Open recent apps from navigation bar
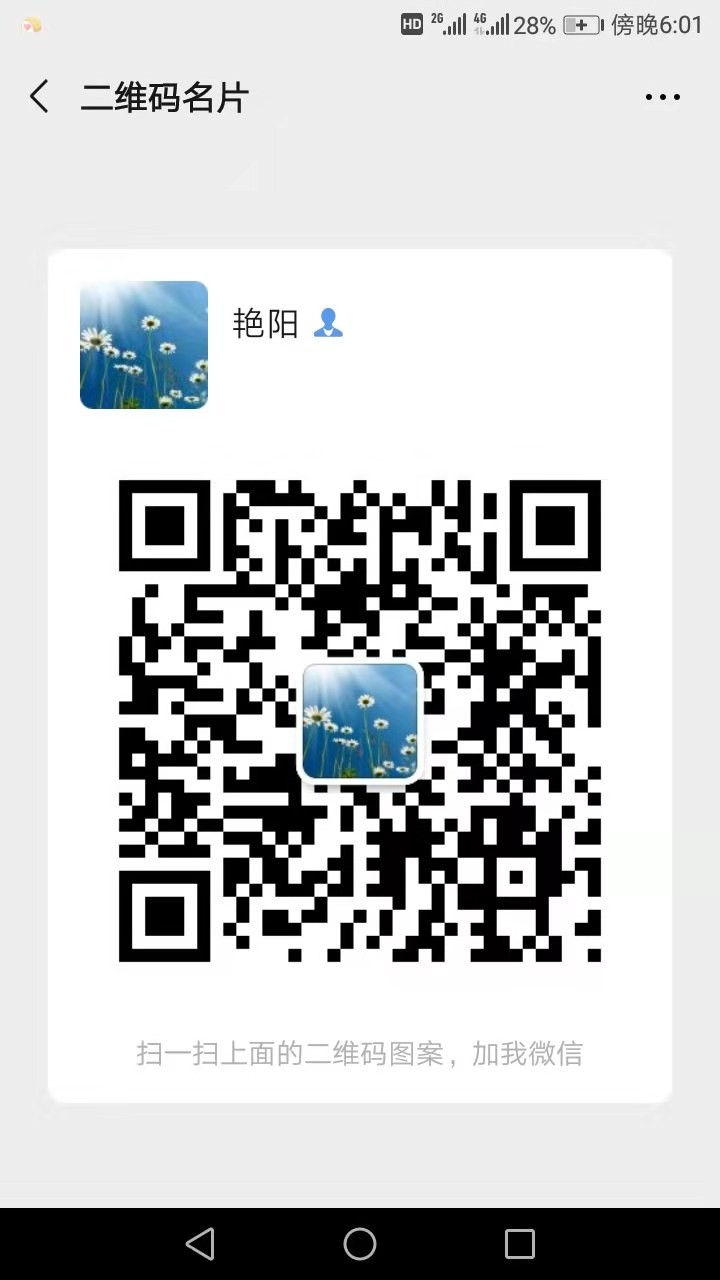Image resolution: width=720 pixels, height=1280 pixels. (519, 1243)
